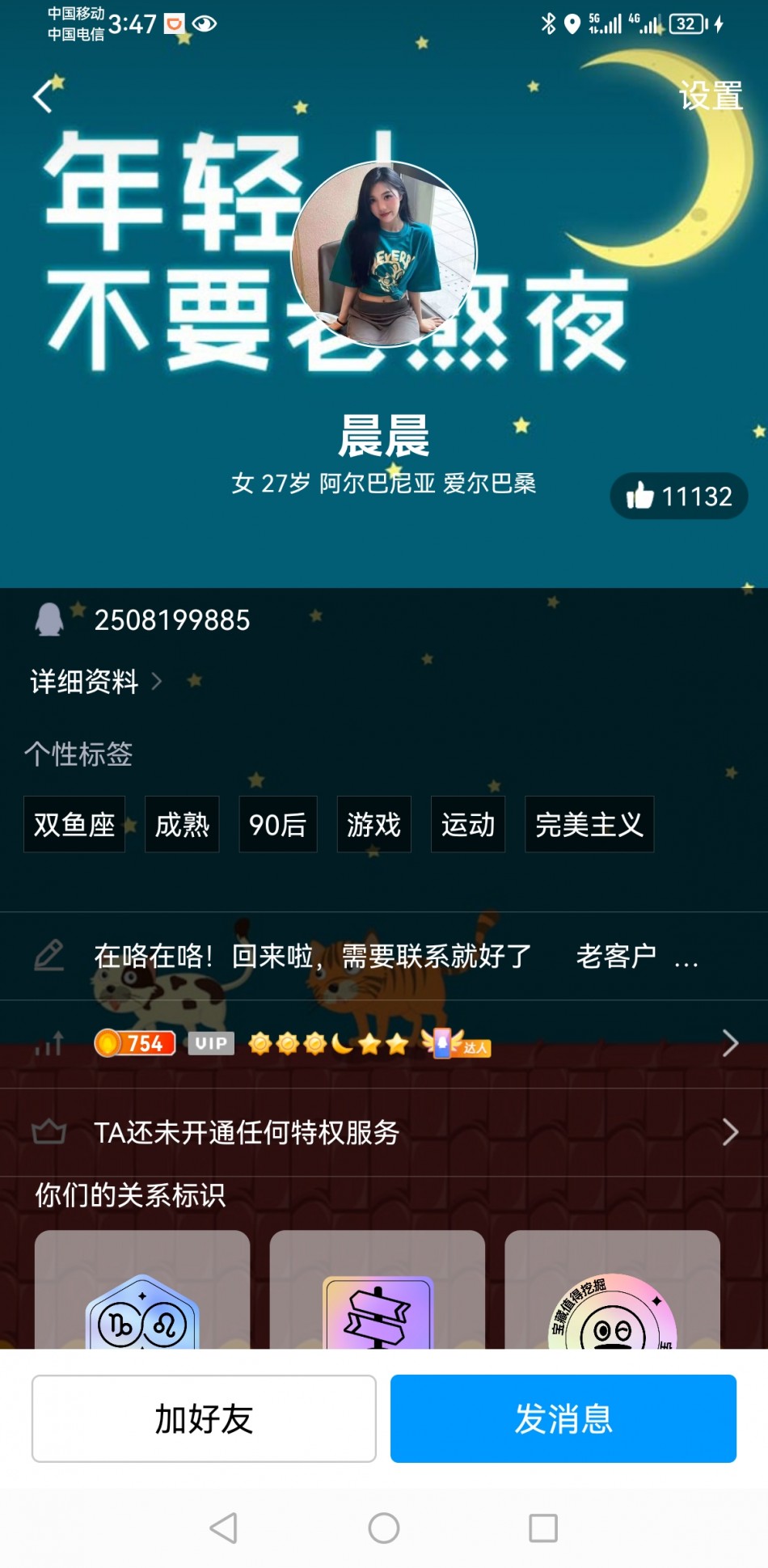This screenshot has height=1568, width=768.
Task: Open TA还未开通任何特权服务 row
Action: click(384, 1132)
